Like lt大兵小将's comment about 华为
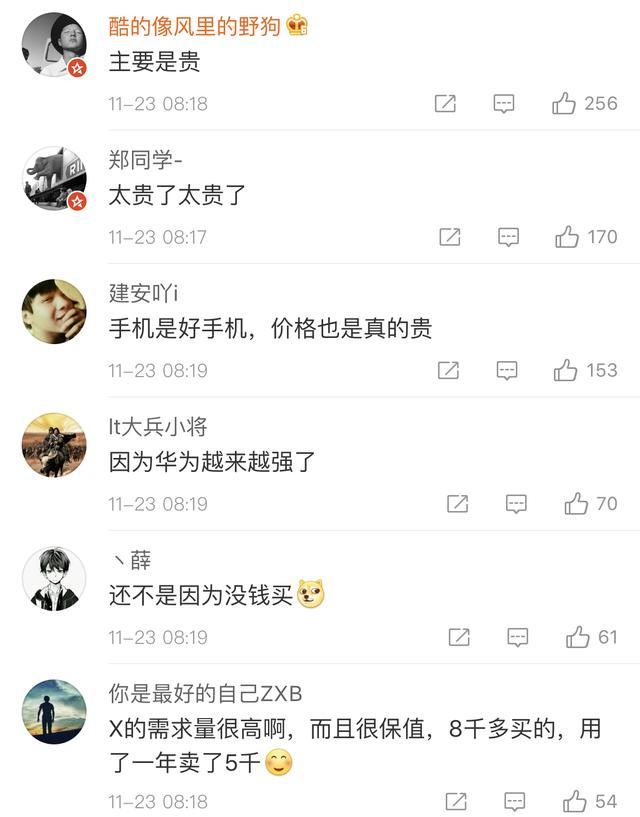640x817 pixels. pos(576,503)
